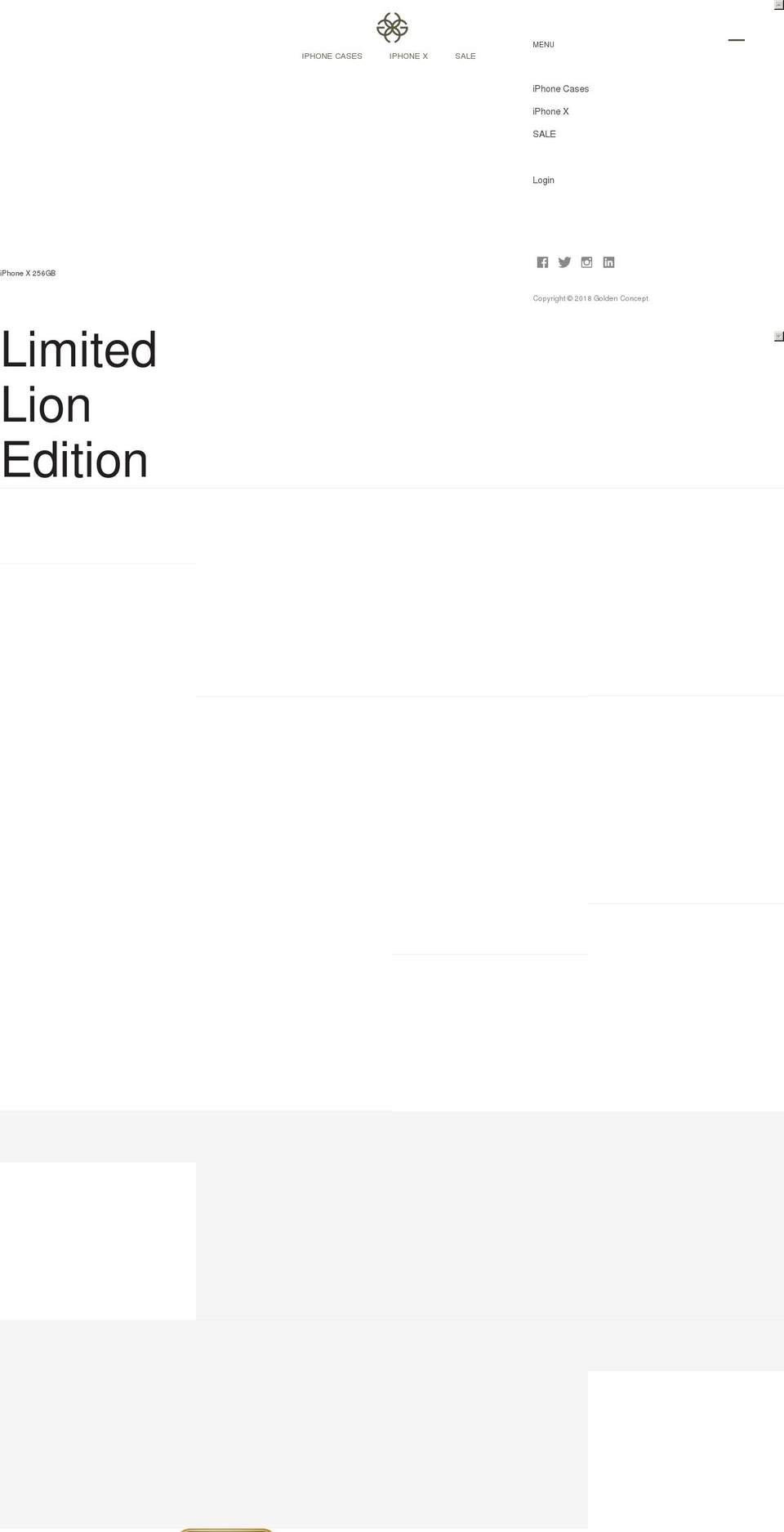This screenshot has width=784, height=1532.
Task: Select SALE in the side menu
Action: pos(544,134)
